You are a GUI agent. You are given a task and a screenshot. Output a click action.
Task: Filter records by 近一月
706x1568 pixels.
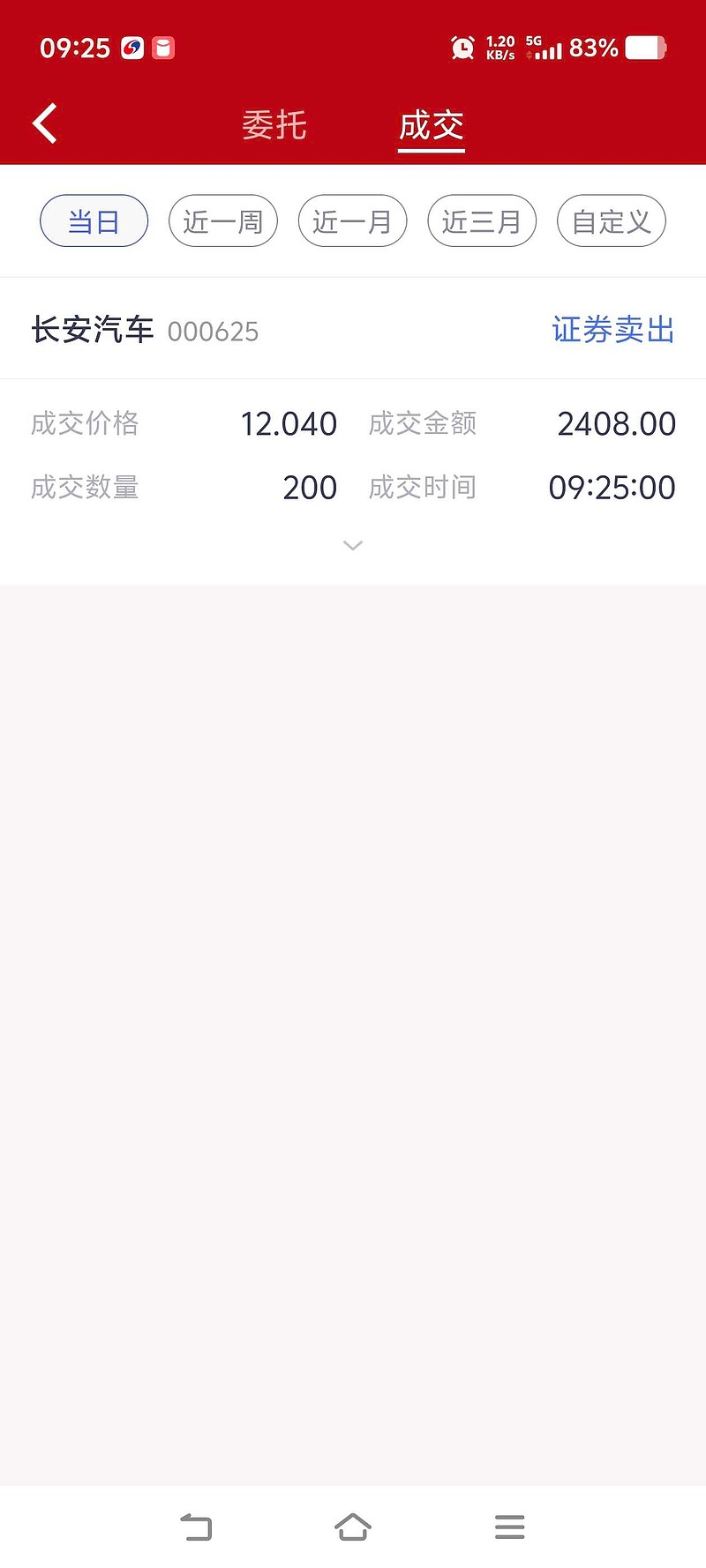click(352, 220)
